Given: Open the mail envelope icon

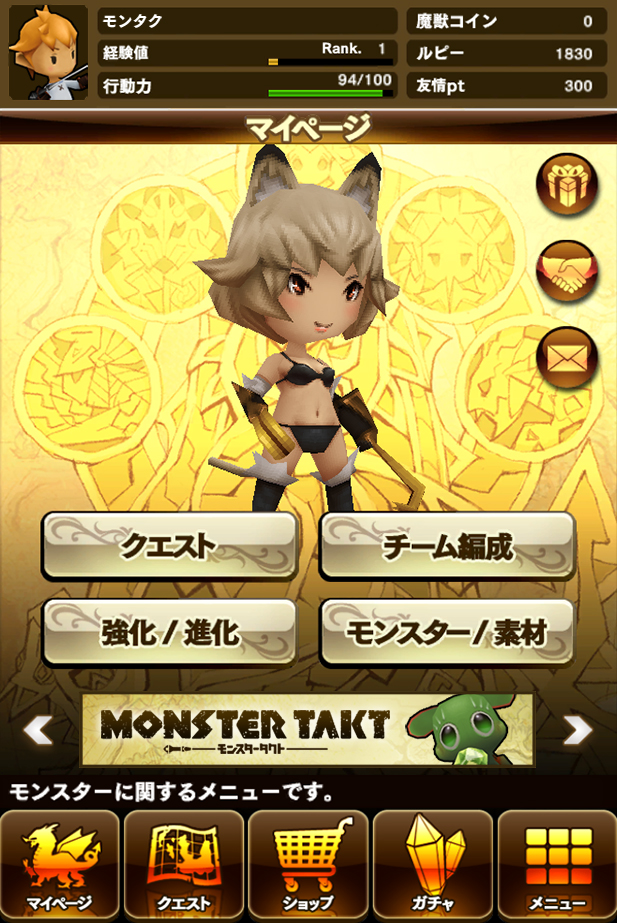Looking at the screenshot, I should (x=567, y=358).
